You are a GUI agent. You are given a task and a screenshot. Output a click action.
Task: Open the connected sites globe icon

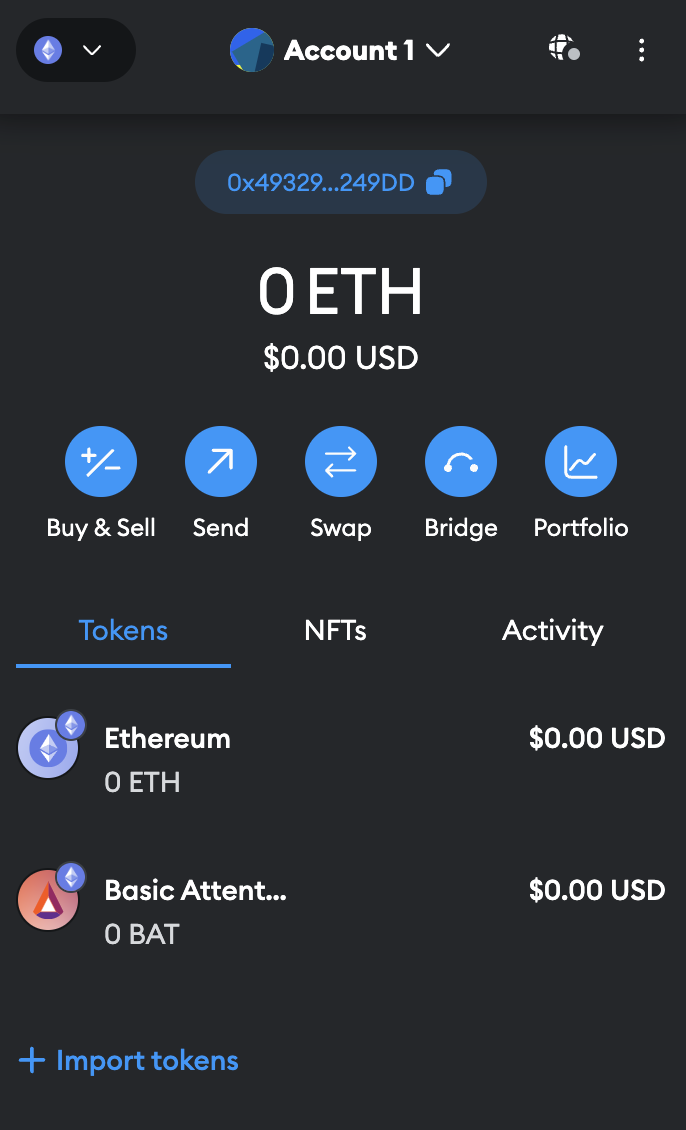coord(563,49)
